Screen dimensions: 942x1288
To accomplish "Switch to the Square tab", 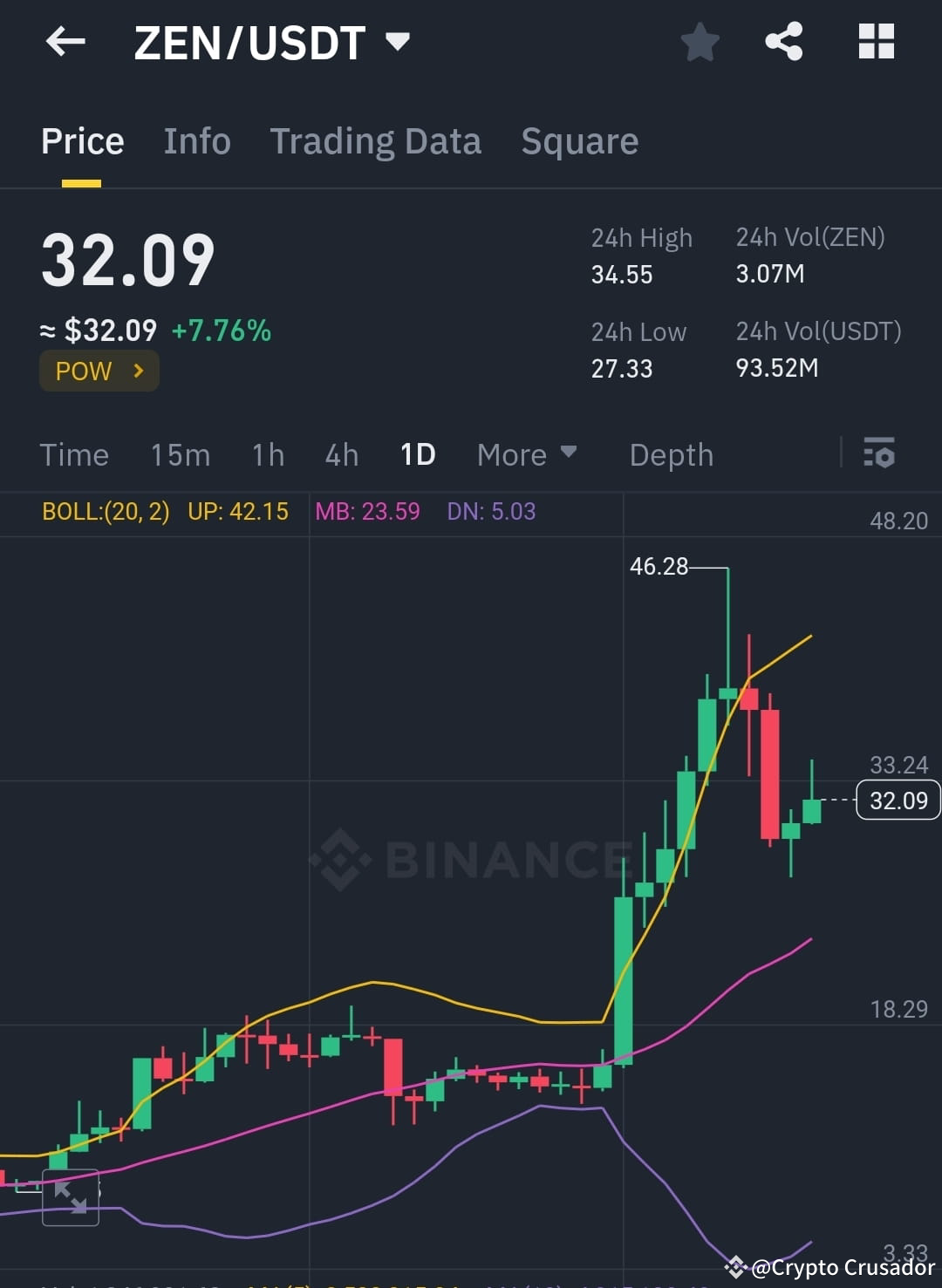I will 579,141.
